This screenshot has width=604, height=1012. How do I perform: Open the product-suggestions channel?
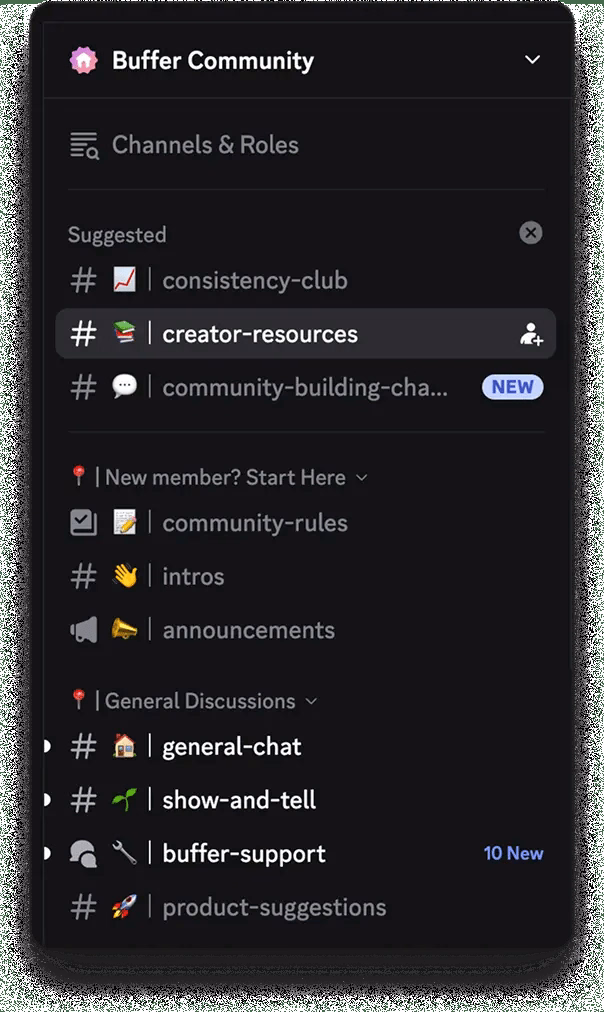[274, 908]
